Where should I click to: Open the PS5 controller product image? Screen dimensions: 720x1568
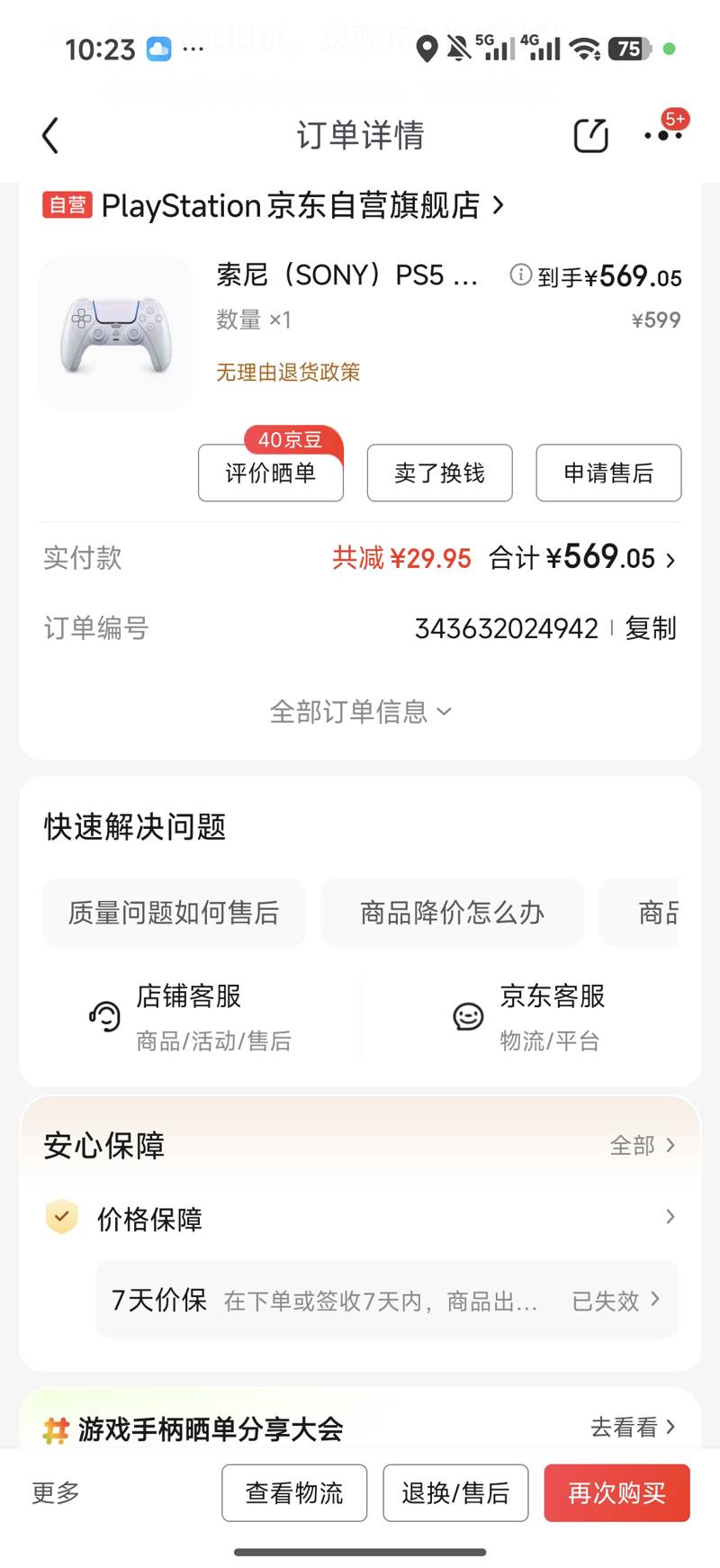[116, 333]
